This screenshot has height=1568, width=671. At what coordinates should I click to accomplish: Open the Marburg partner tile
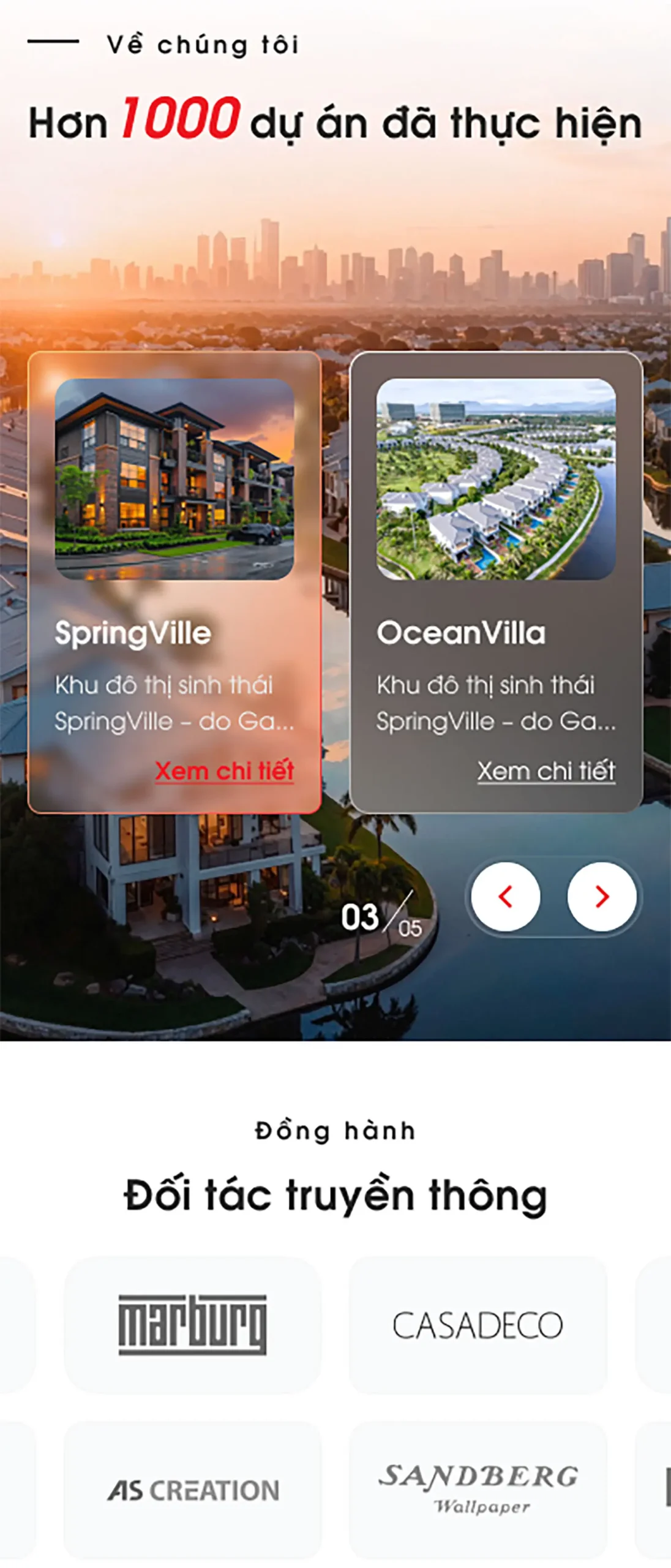coord(192,1324)
